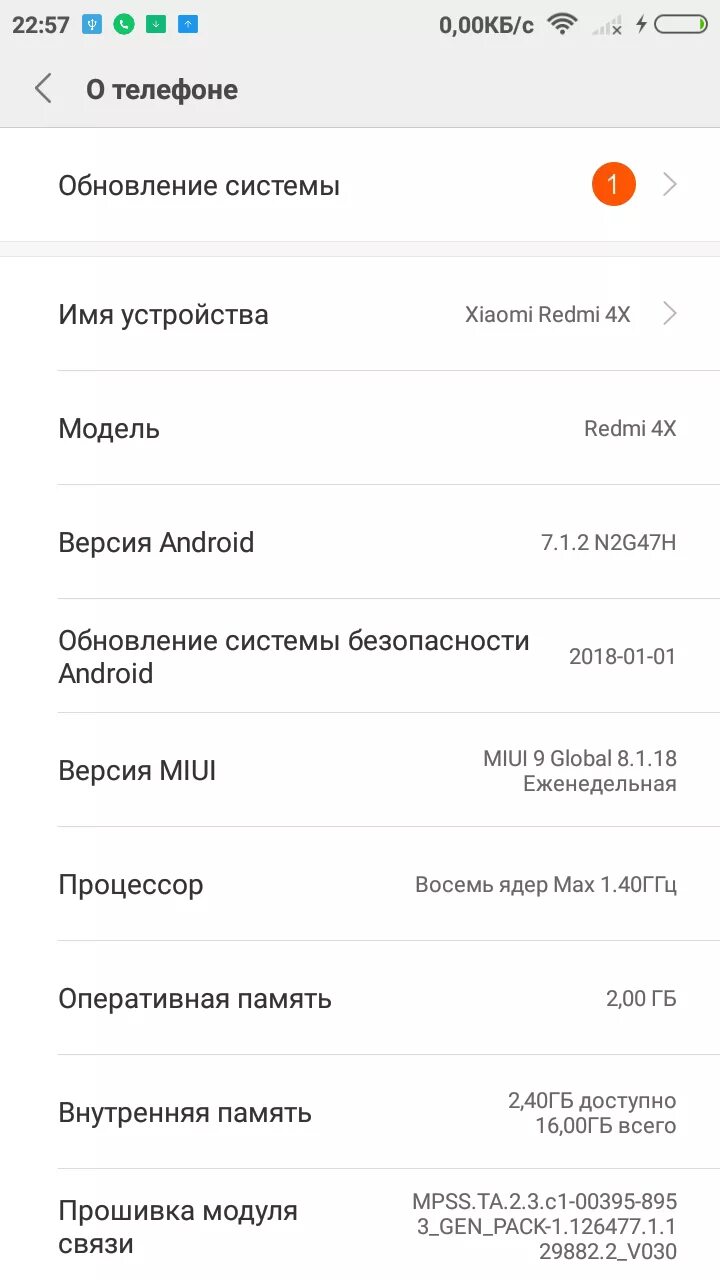
Task: Open the Имя устройства setting
Action: coord(360,315)
